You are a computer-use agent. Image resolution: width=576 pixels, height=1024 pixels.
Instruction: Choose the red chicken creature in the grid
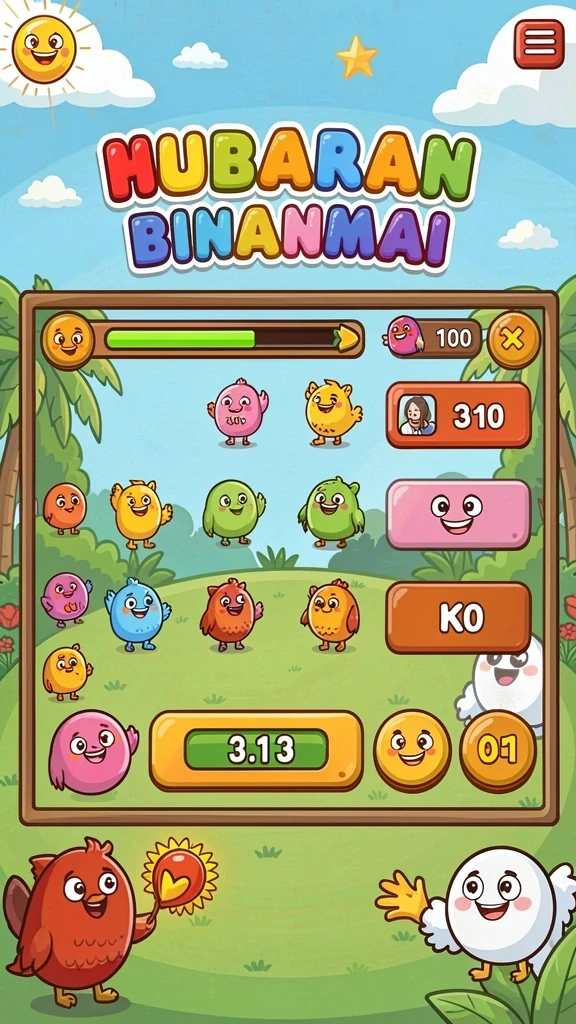tap(231, 615)
